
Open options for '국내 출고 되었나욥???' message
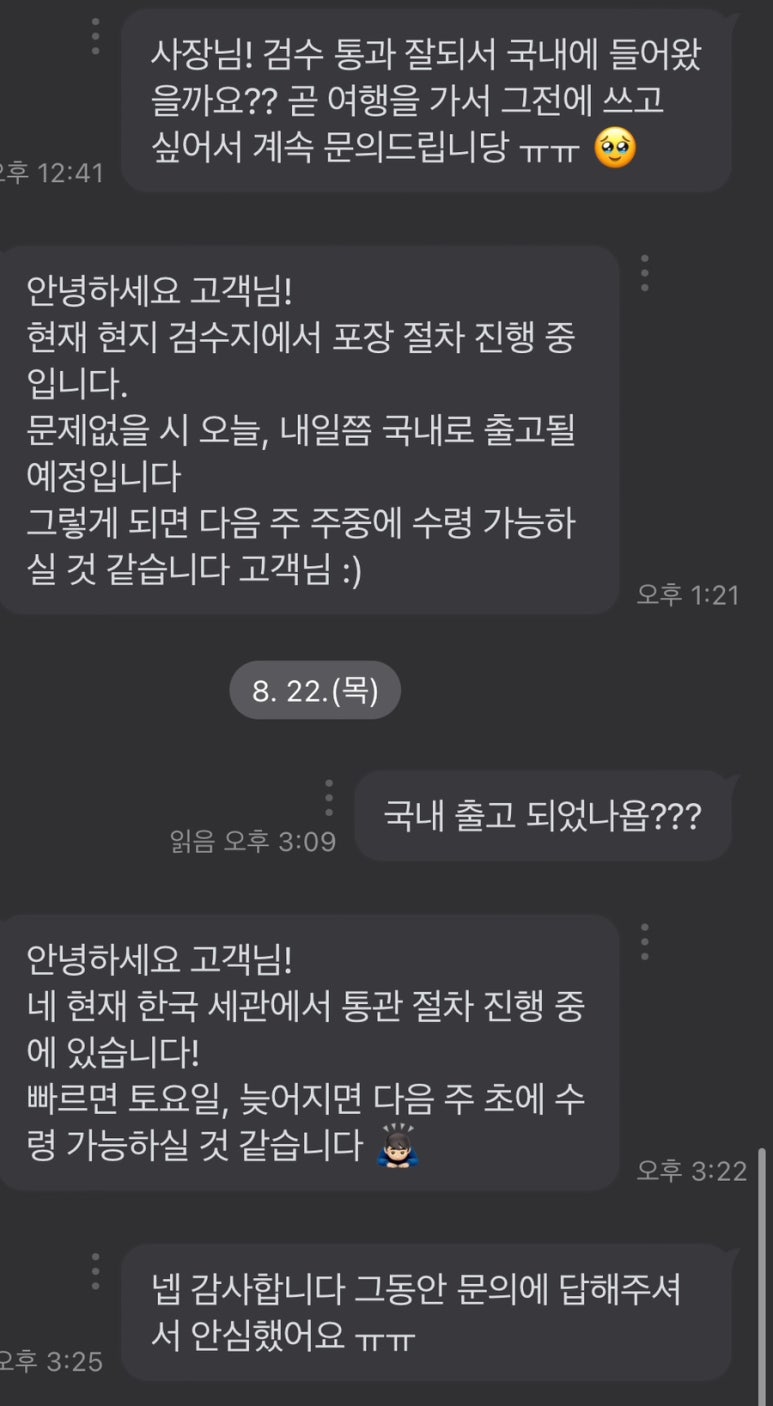click(x=329, y=798)
